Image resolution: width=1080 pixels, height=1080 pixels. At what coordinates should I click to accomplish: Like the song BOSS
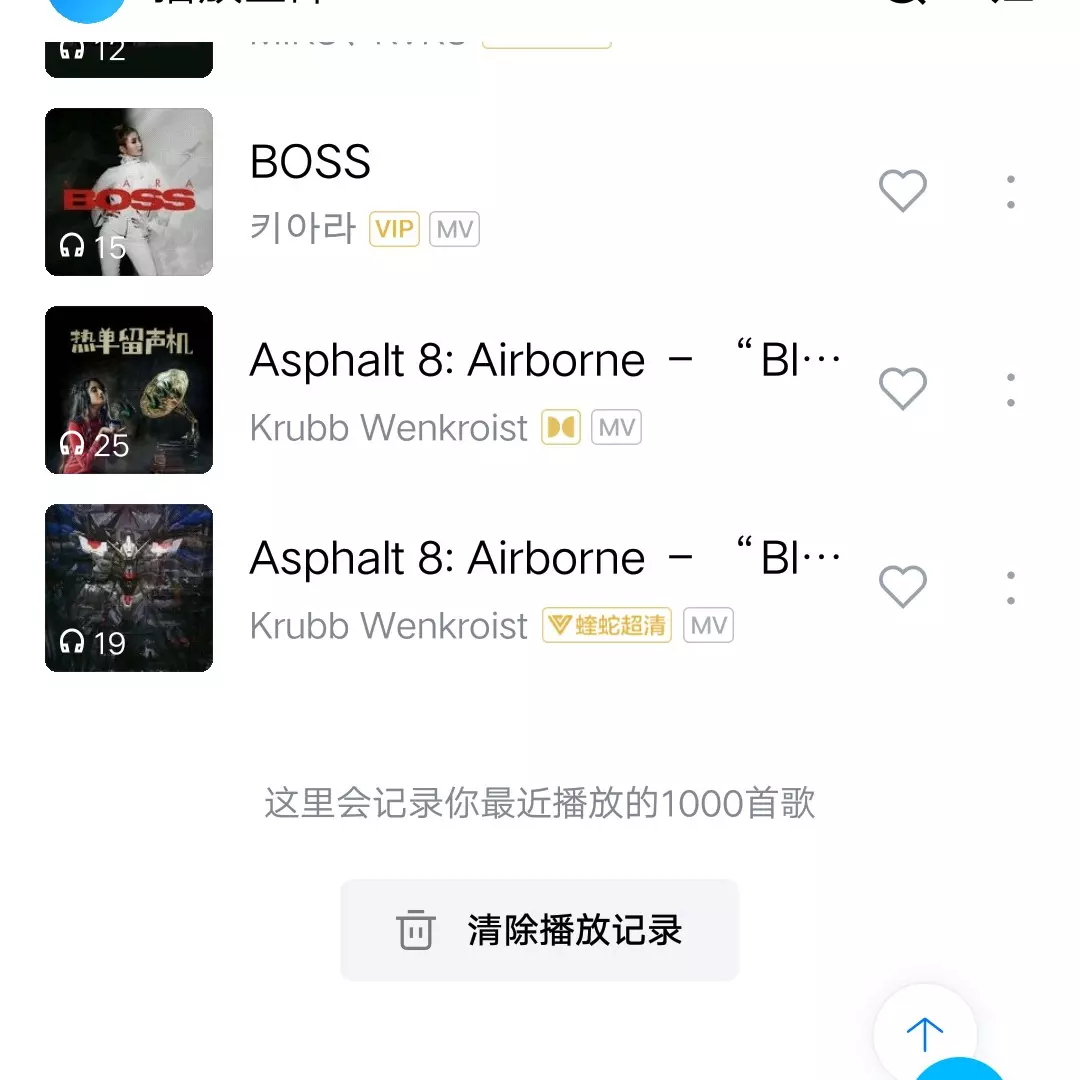pyautogui.click(x=902, y=190)
